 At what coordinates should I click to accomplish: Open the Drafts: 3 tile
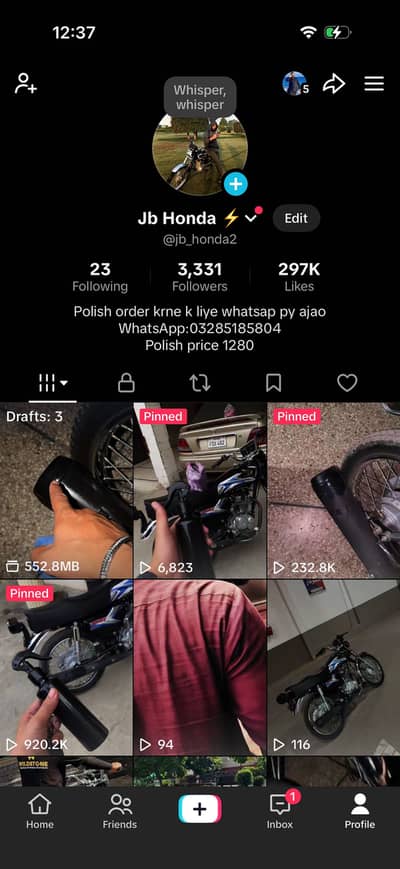pyautogui.click(x=66, y=491)
